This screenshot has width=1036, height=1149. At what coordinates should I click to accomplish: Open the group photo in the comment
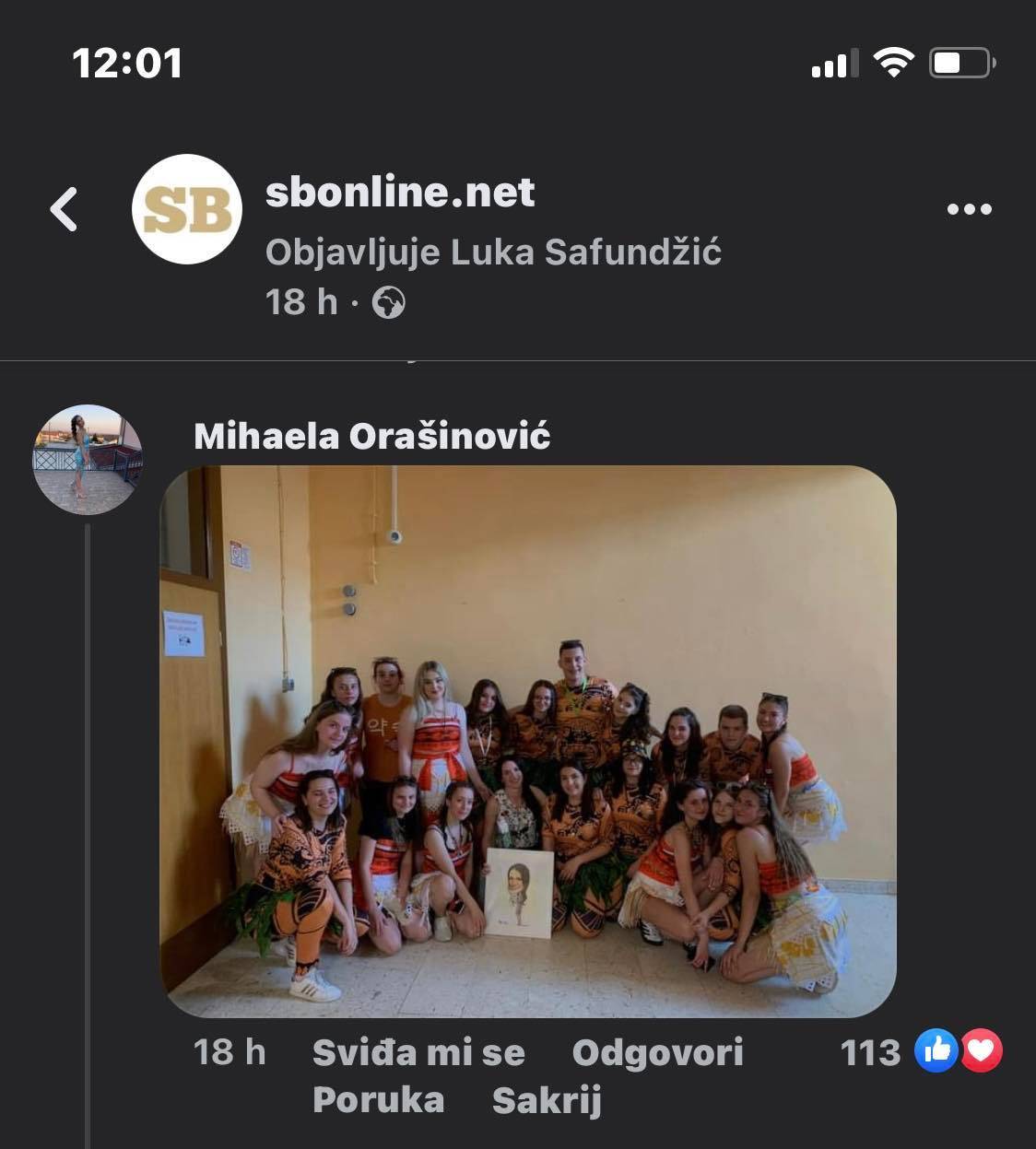click(x=528, y=741)
